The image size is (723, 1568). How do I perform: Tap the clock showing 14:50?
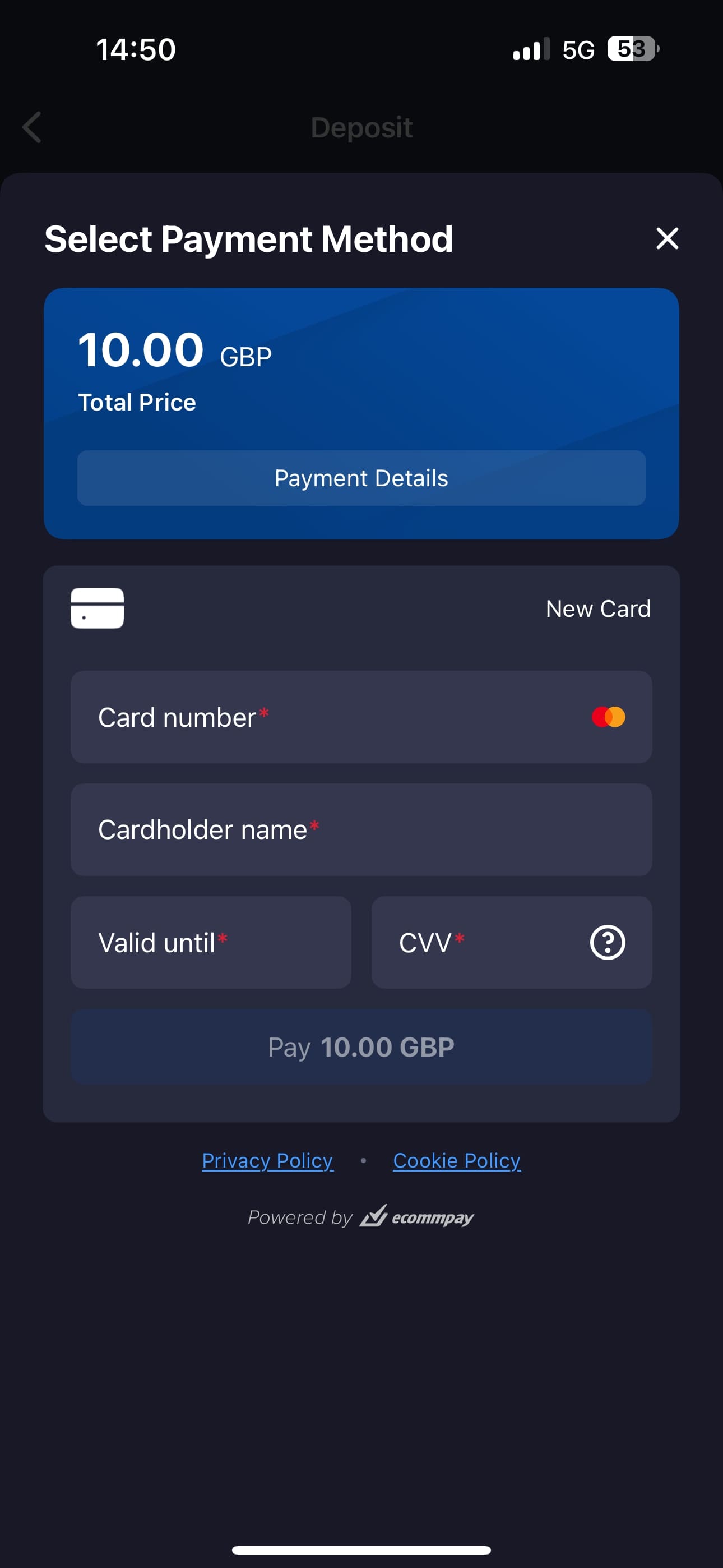135,49
